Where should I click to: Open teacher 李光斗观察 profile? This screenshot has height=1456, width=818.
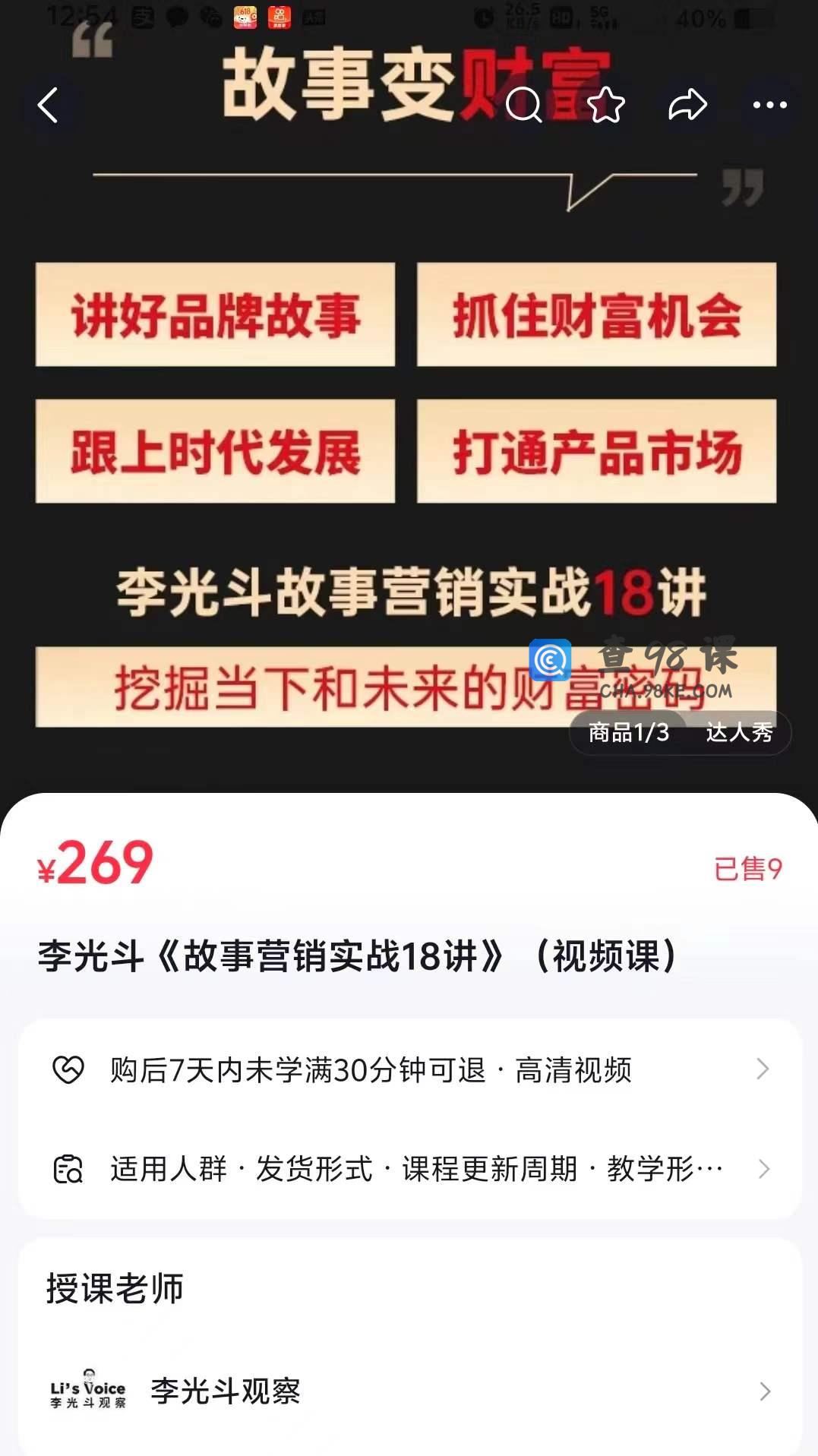410,1391
